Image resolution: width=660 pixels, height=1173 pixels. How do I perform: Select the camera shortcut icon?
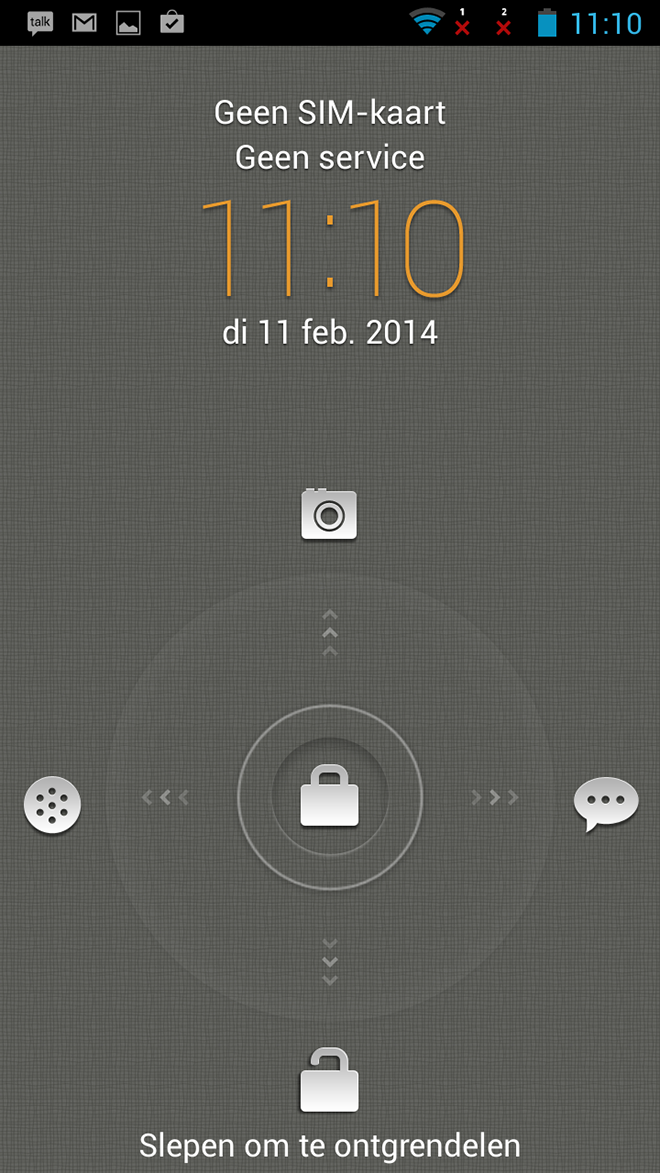tap(329, 514)
